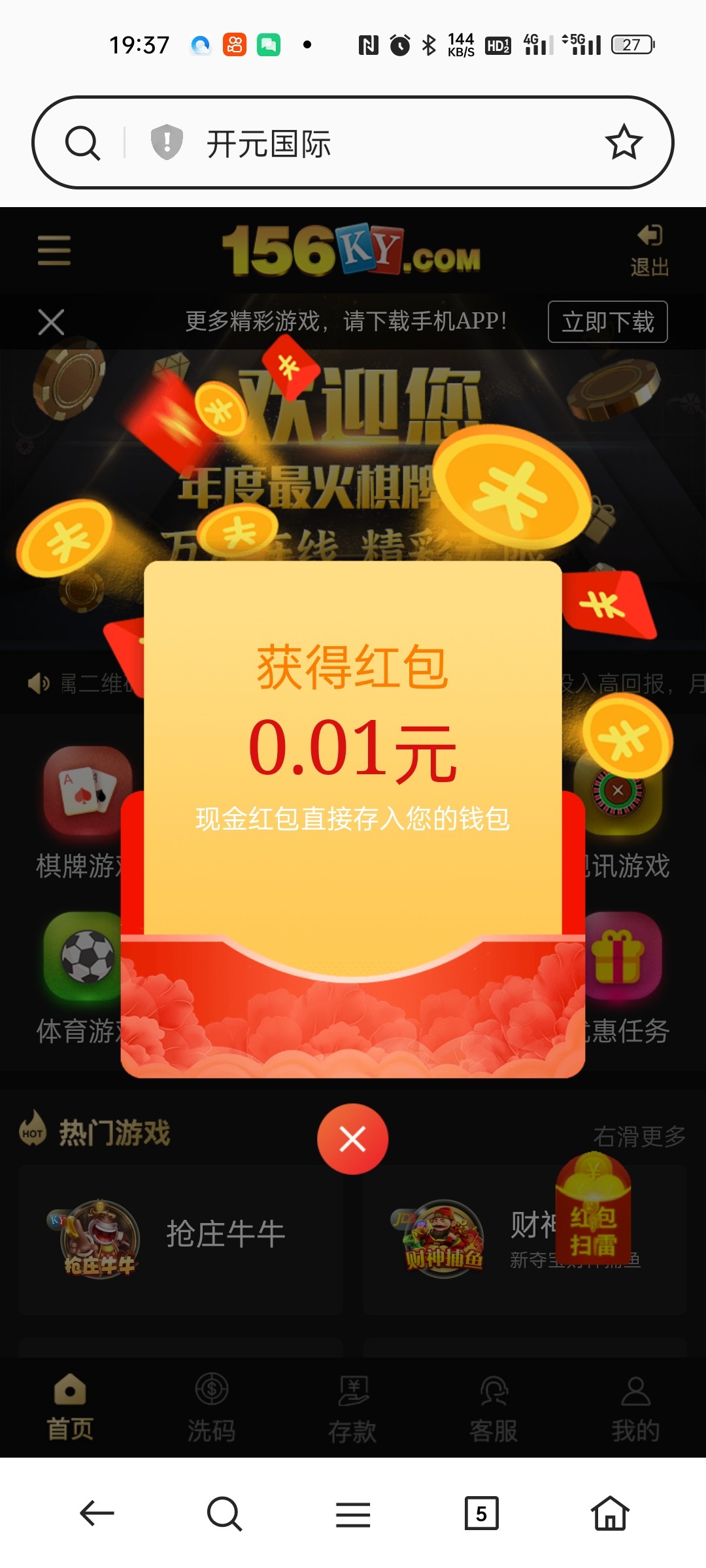The image size is (706, 1568).
Task: Switch to the 洗码 tab
Action: [211, 1409]
